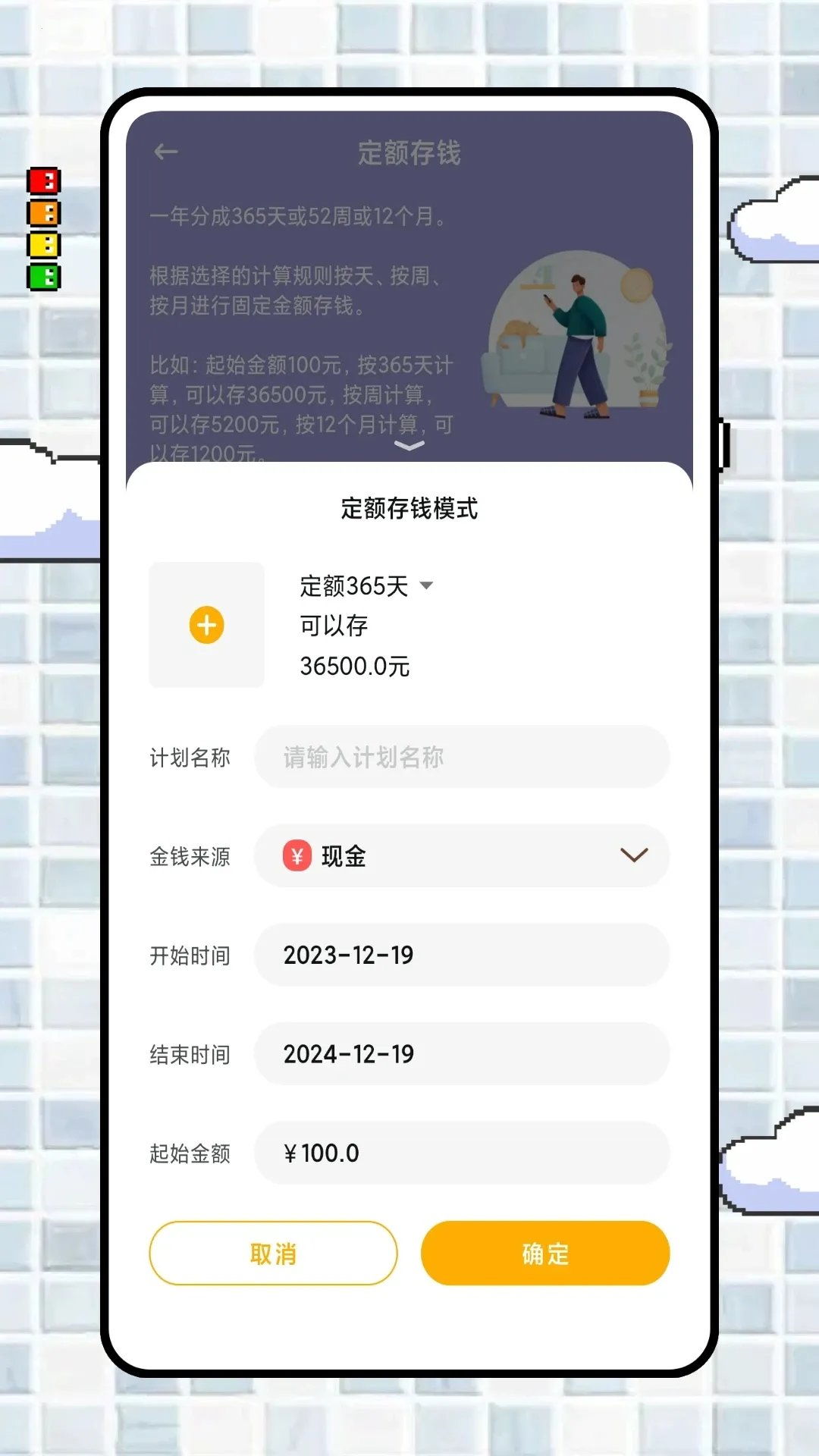Screen dimensions: 819x1456
Task: Click the 请输入计划名称 input field
Action: [x=461, y=758]
